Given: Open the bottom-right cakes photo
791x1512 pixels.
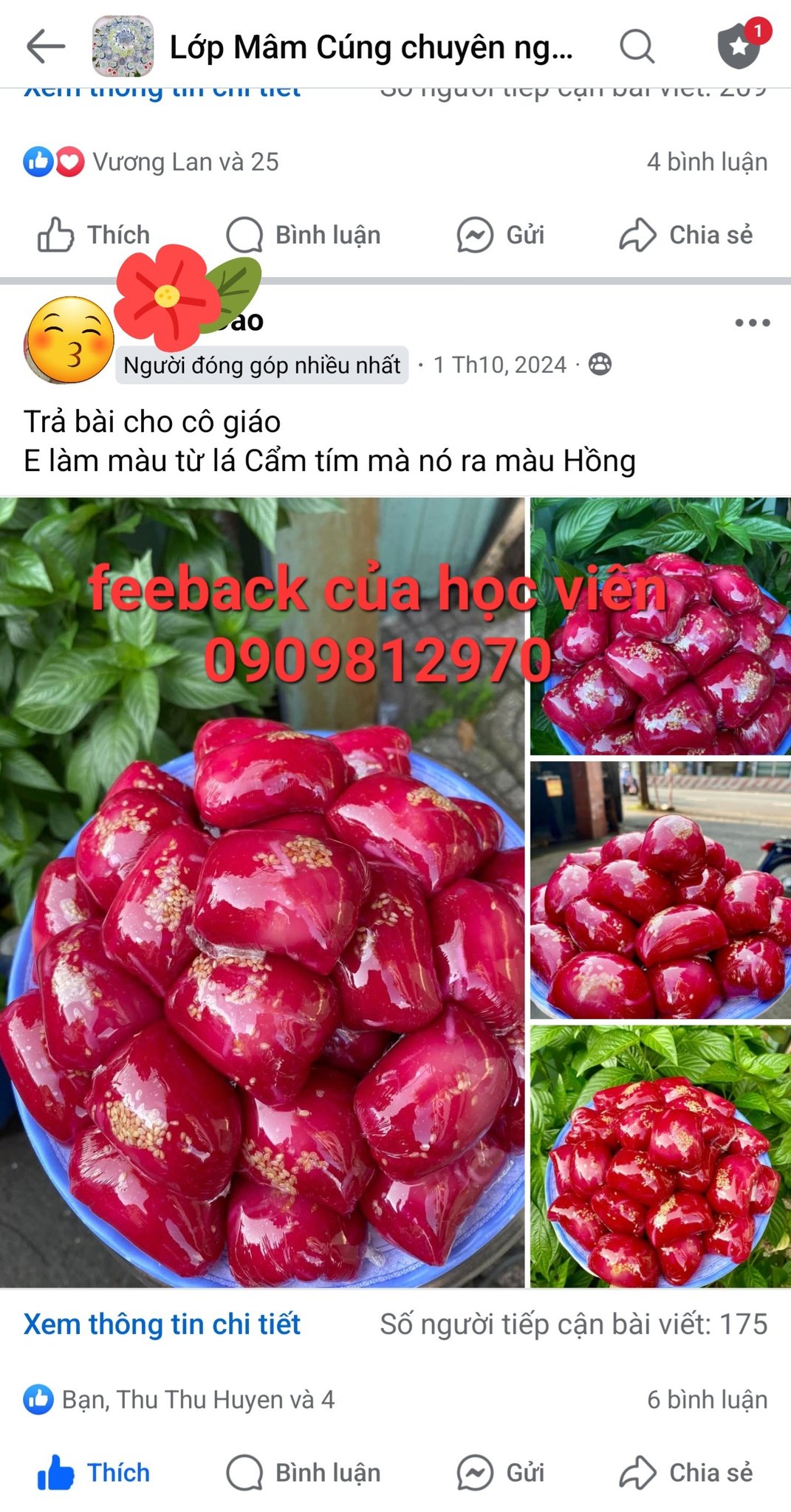Looking at the screenshot, I should 660,1156.
